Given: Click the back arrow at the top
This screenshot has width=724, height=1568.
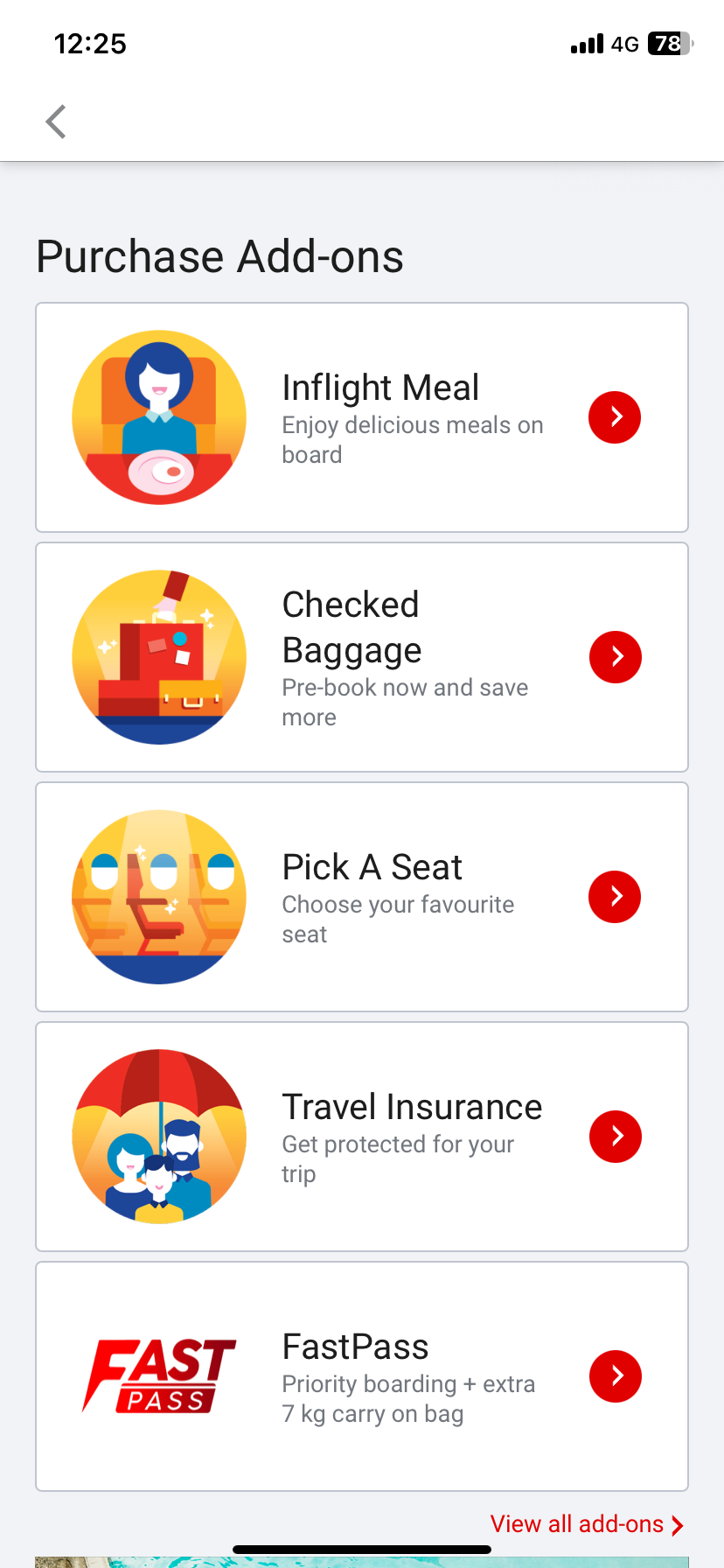Looking at the screenshot, I should [x=55, y=122].
